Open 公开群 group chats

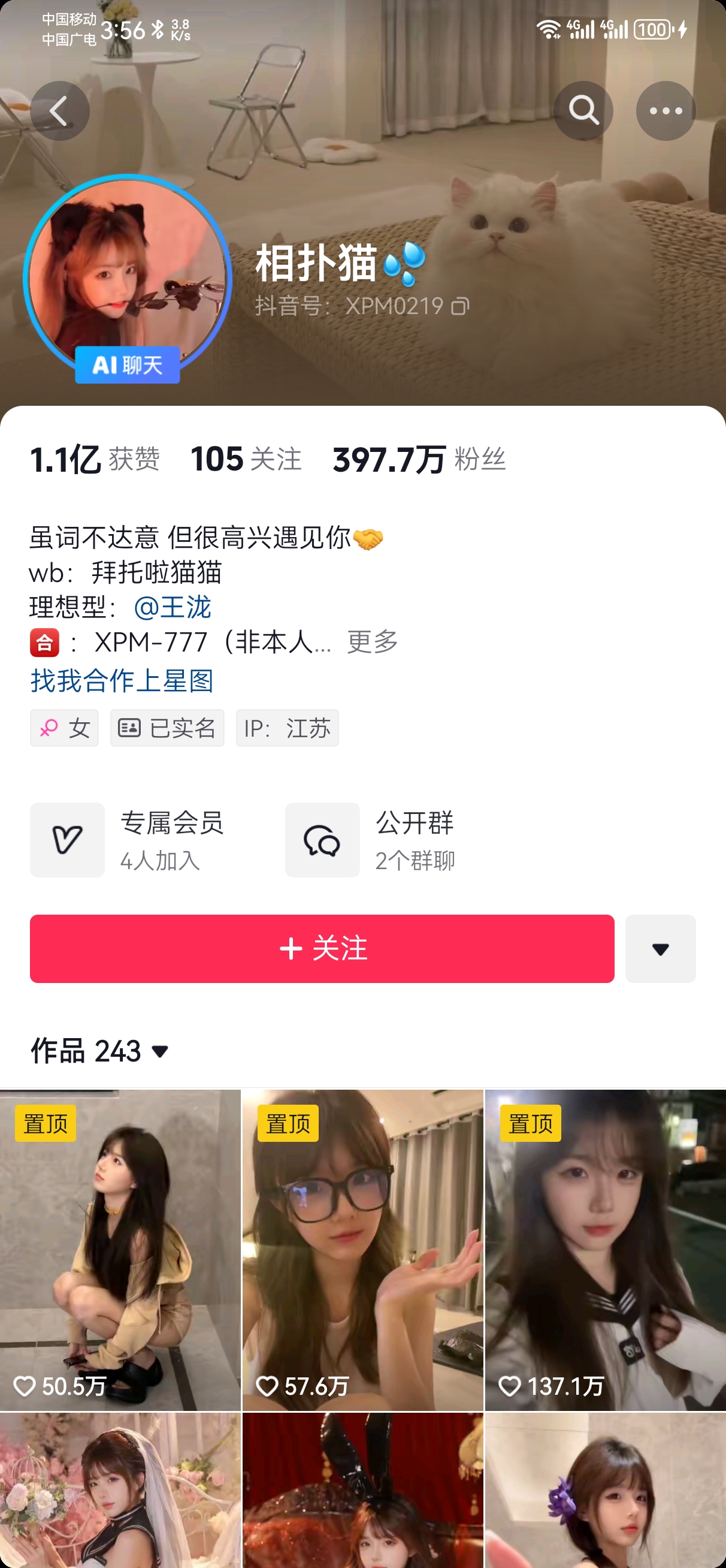click(371, 840)
